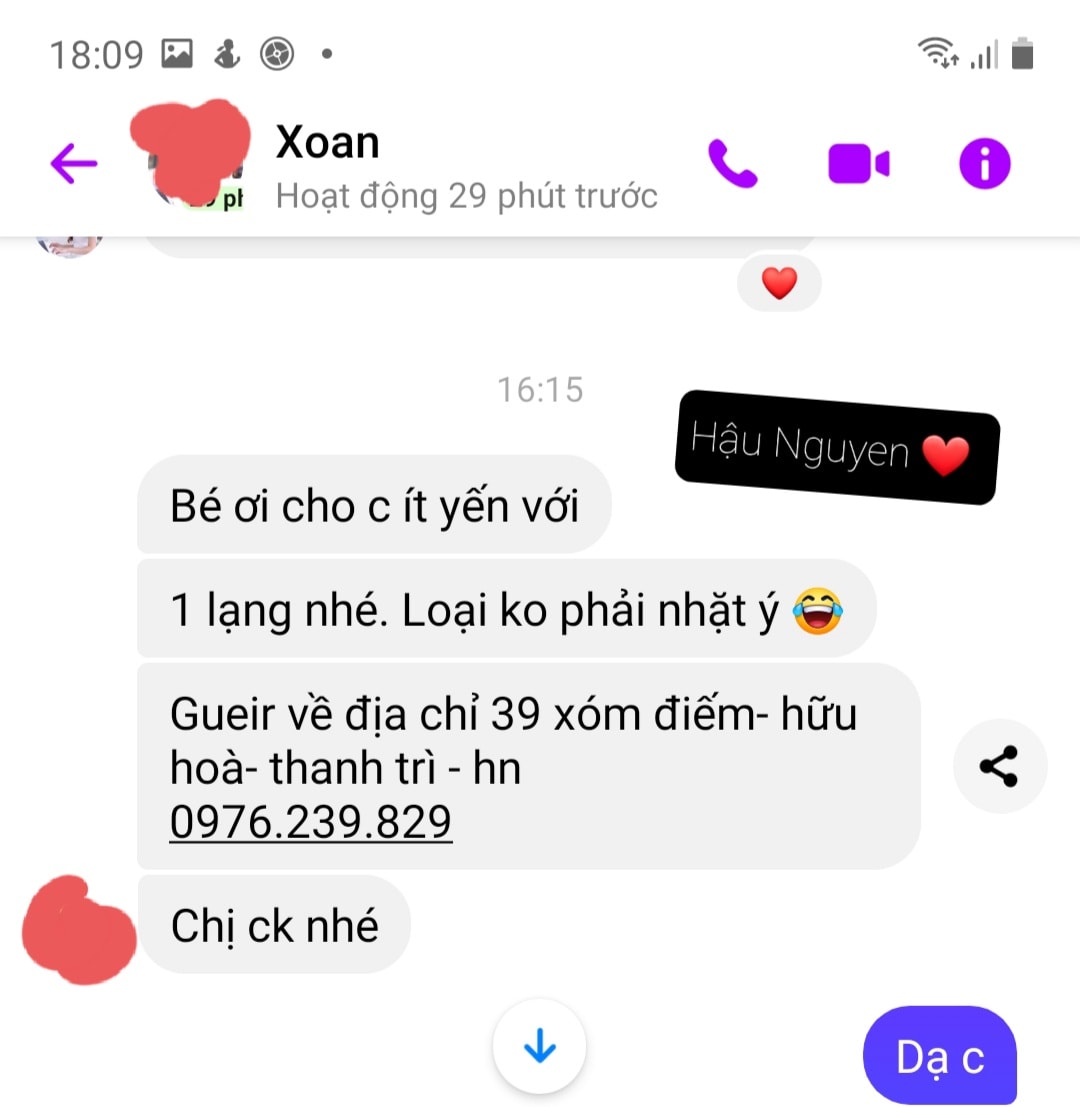Image resolution: width=1080 pixels, height=1107 pixels.
Task: Jump to the latest messages
Action: (539, 1047)
